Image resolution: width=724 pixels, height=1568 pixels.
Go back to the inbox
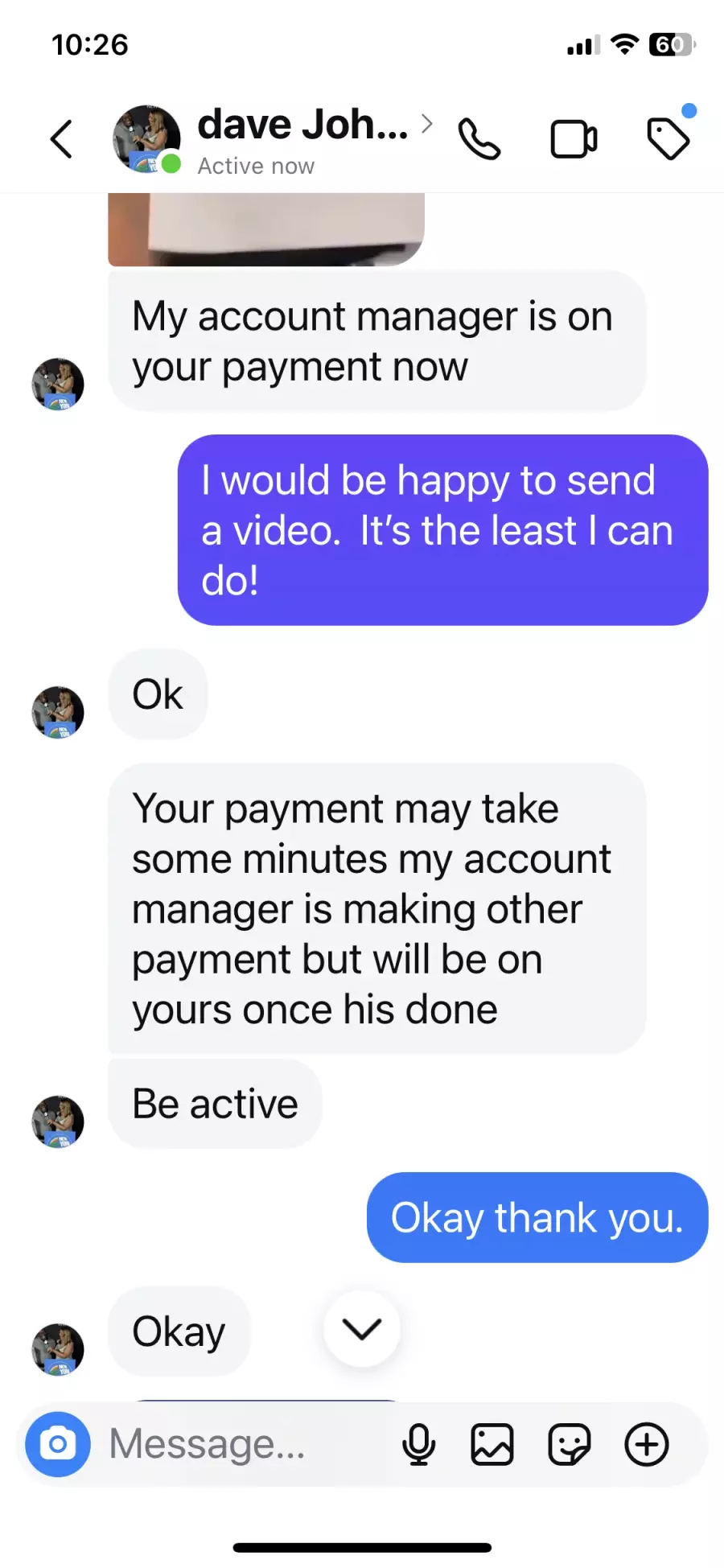click(x=62, y=139)
